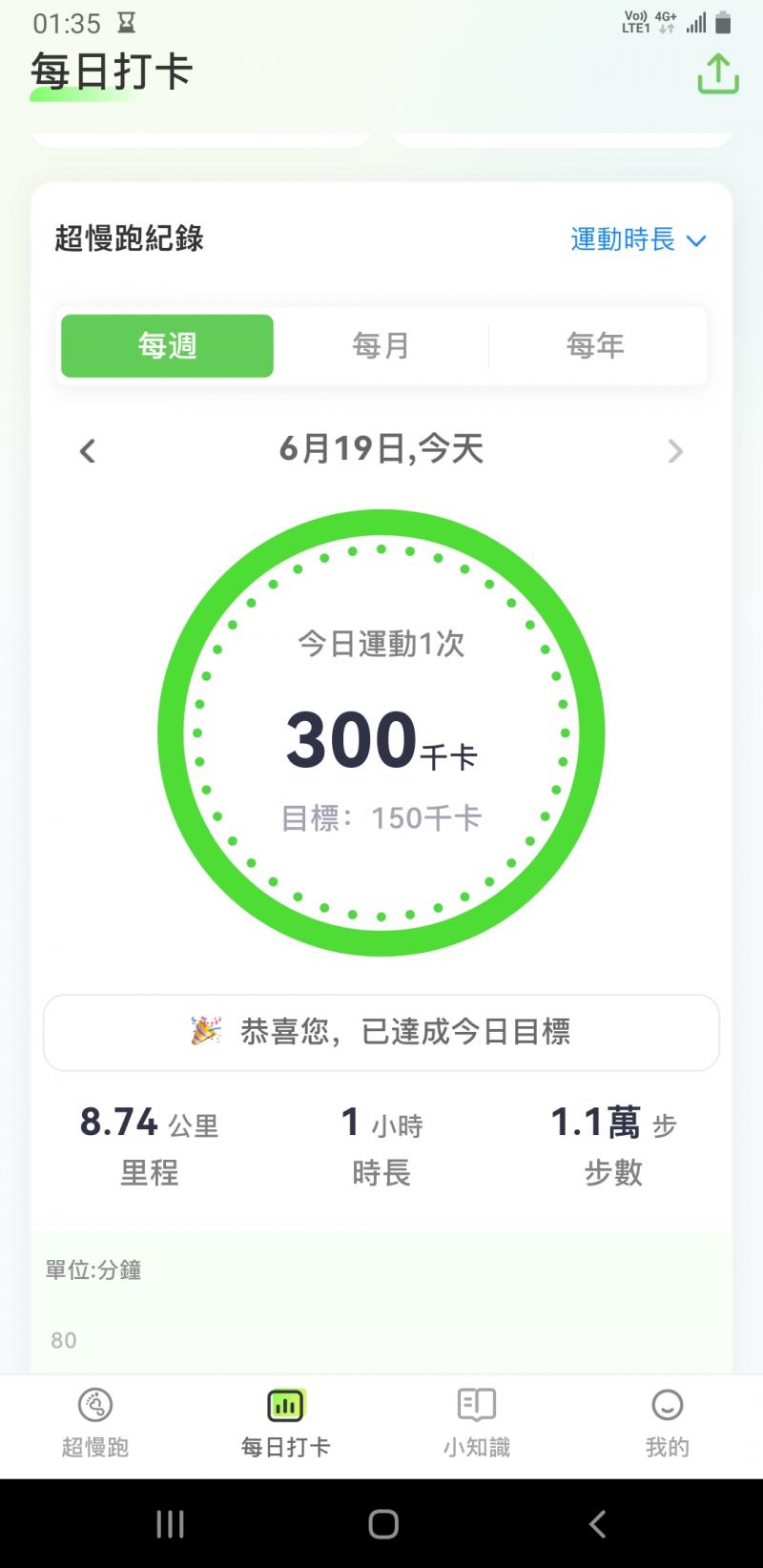
Task: Share the daily check-in record
Action: pyautogui.click(x=718, y=73)
